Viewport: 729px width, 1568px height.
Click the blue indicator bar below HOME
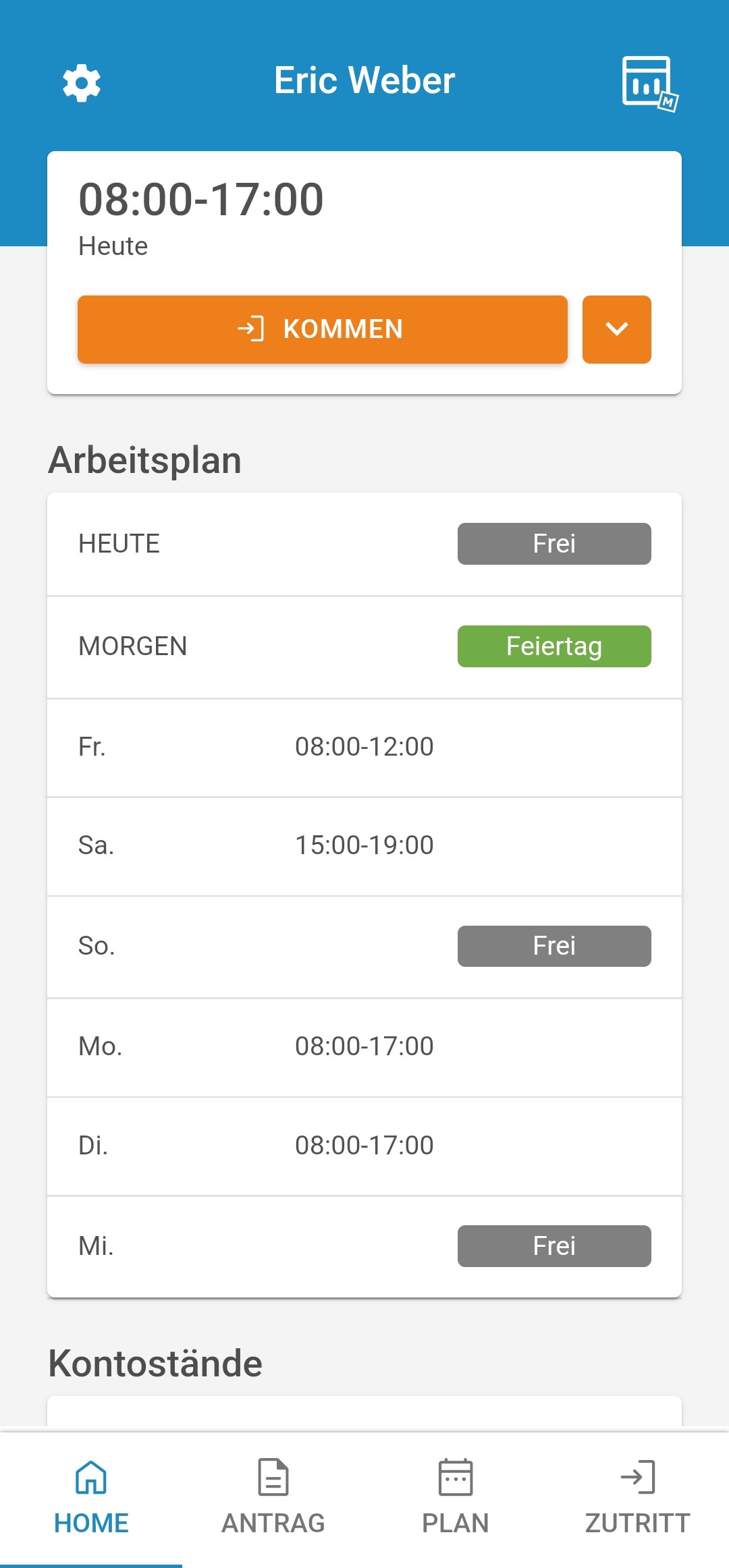91,1563
